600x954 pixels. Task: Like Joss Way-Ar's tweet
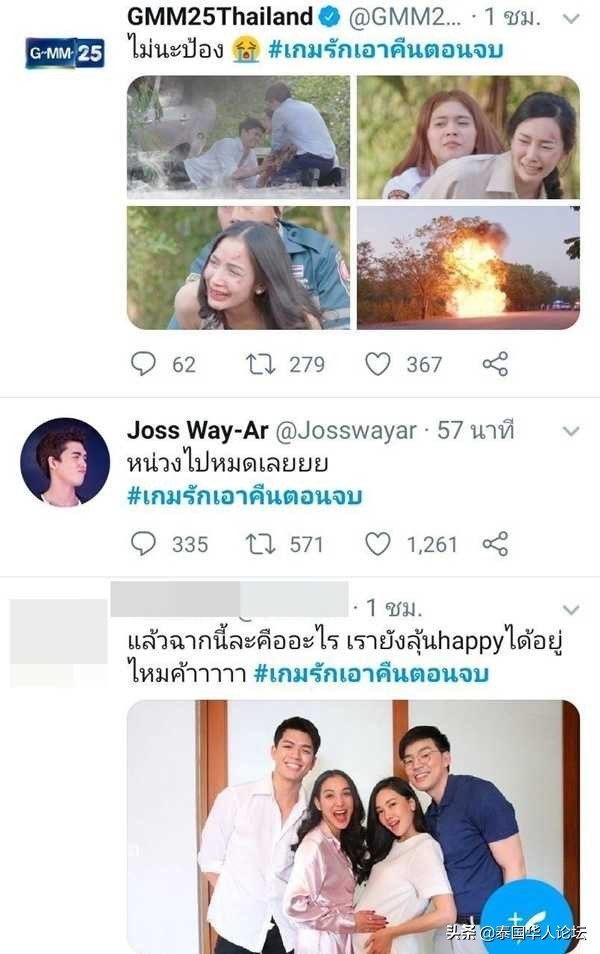(377, 544)
